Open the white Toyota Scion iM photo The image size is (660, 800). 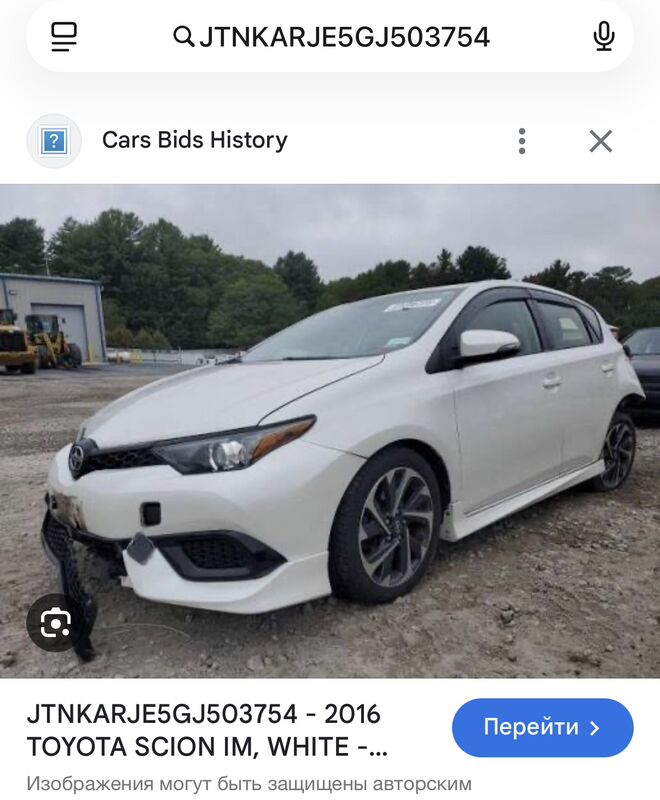(x=330, y=430)
